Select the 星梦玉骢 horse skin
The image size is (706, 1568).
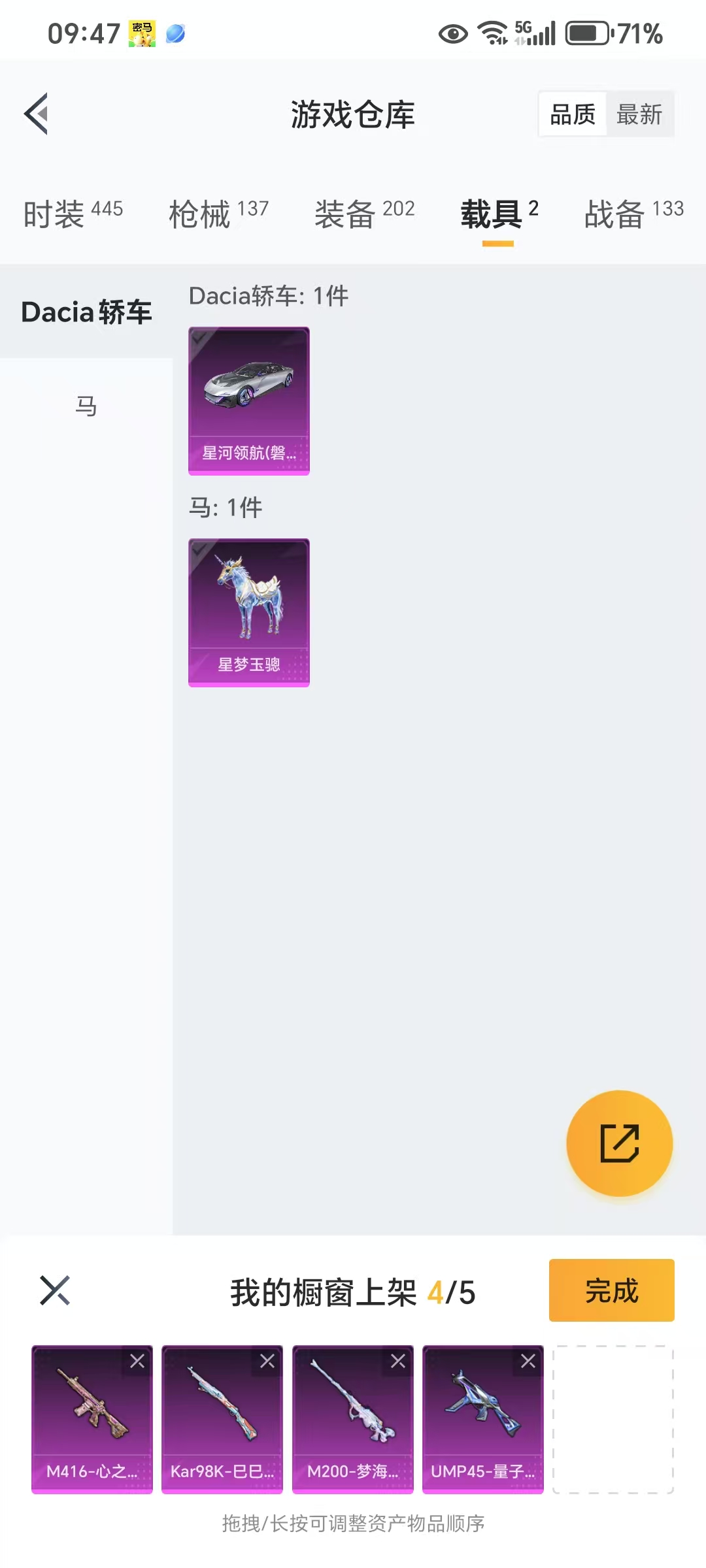pyautogui.click(x=248, y=612)
